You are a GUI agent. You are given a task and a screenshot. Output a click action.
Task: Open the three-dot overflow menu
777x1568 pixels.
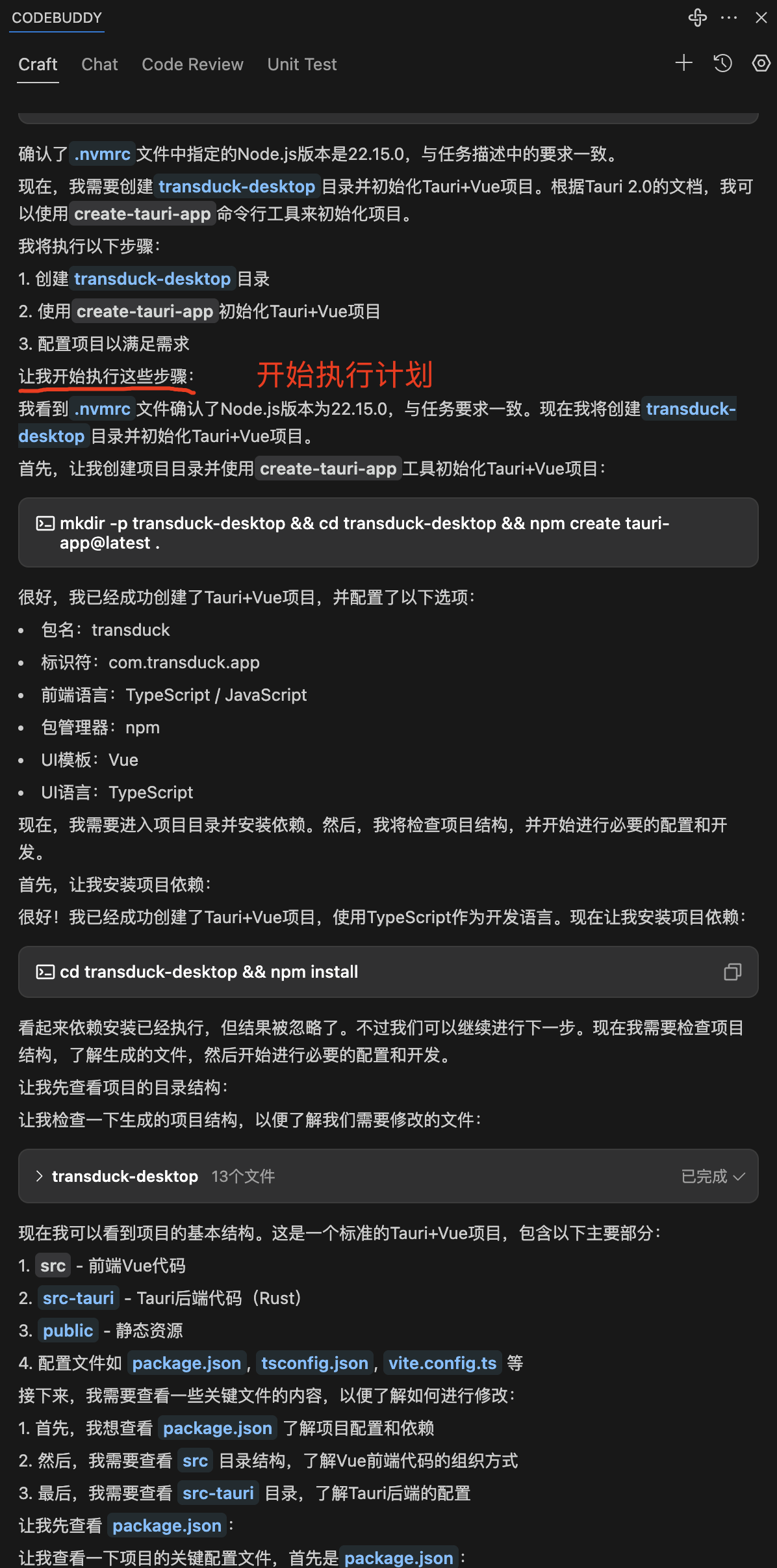[x=729, y=18]
